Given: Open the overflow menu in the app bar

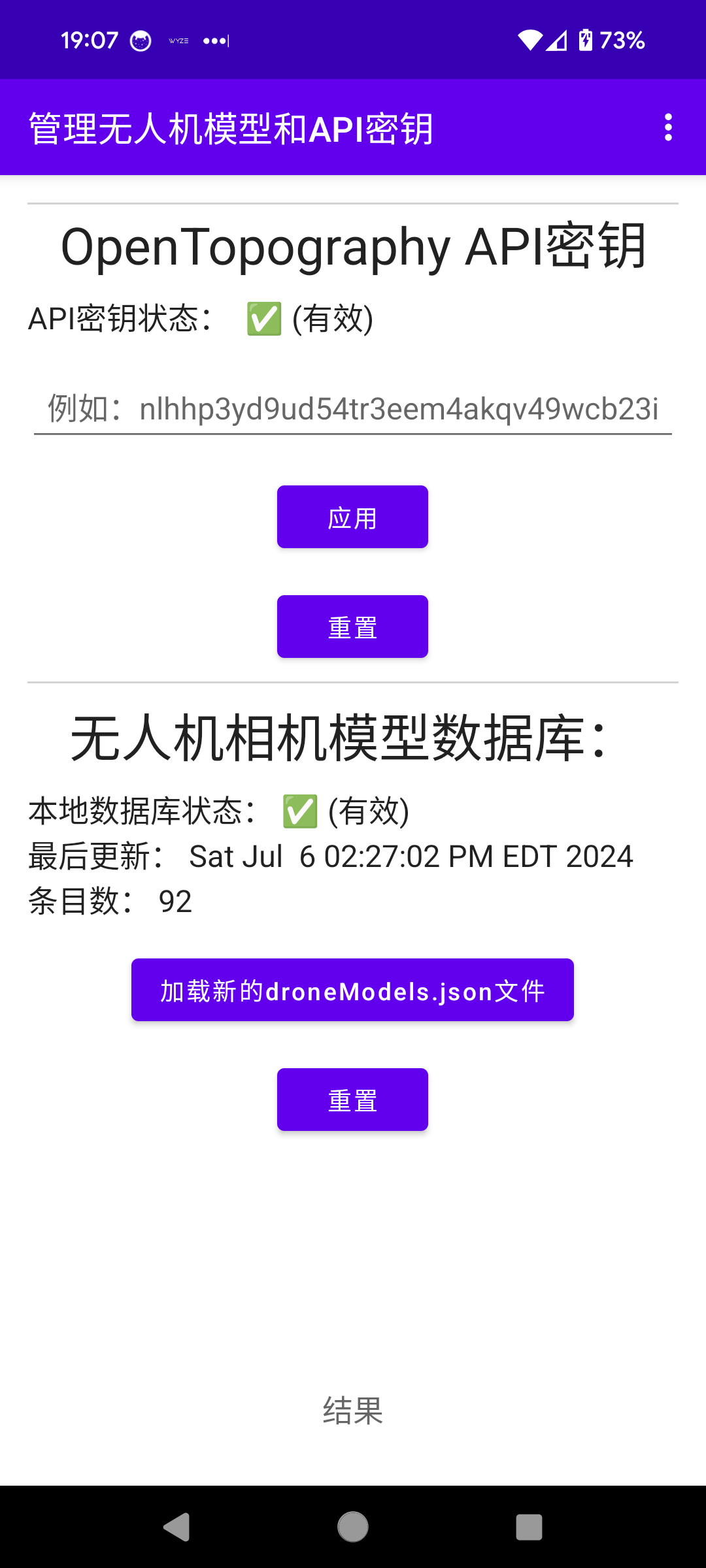Looking at the screenshot, I should click(x=667, y=127).
